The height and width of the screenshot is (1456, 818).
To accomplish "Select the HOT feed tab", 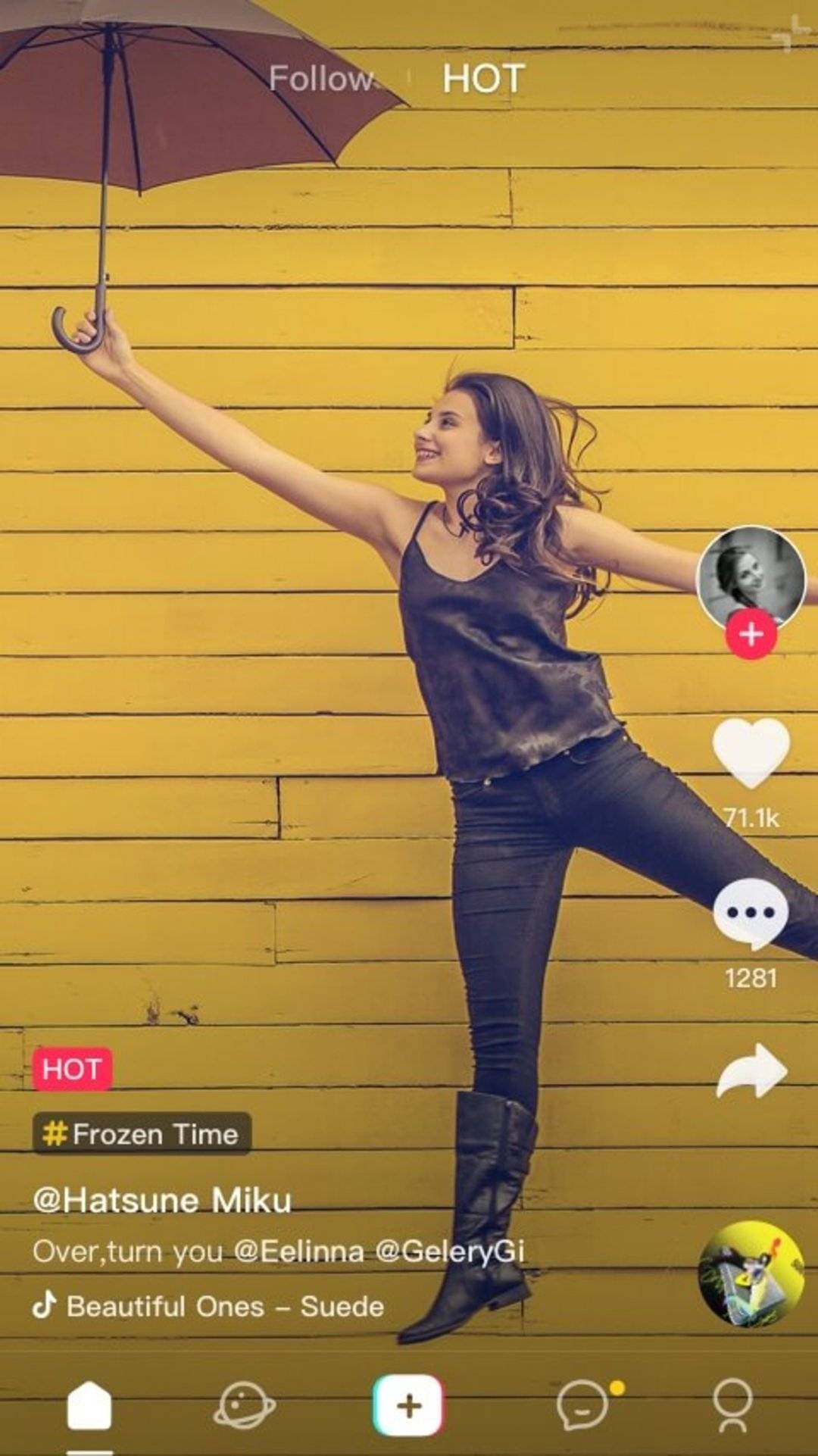I will point(483,79).
